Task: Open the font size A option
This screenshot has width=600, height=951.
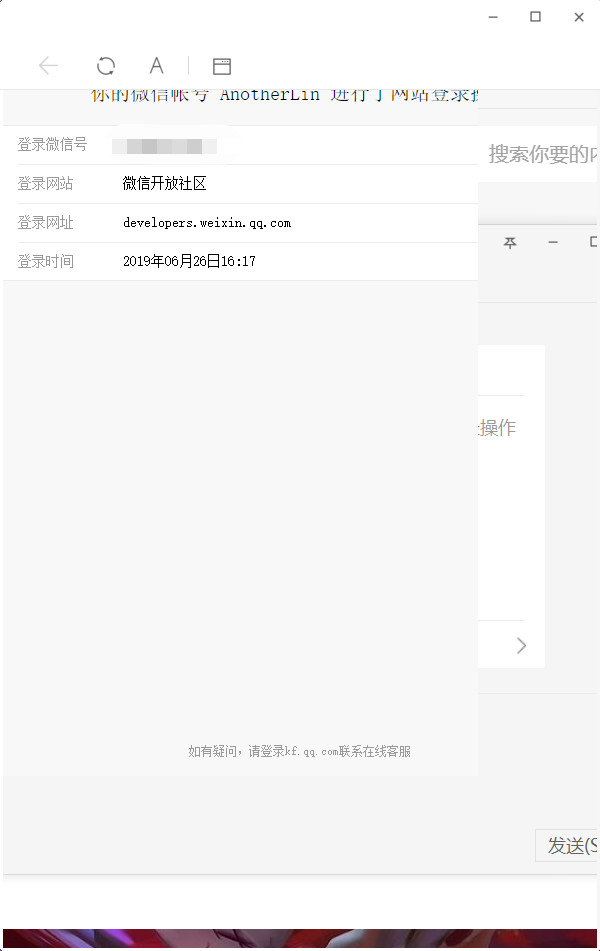Action: (157, 66)
